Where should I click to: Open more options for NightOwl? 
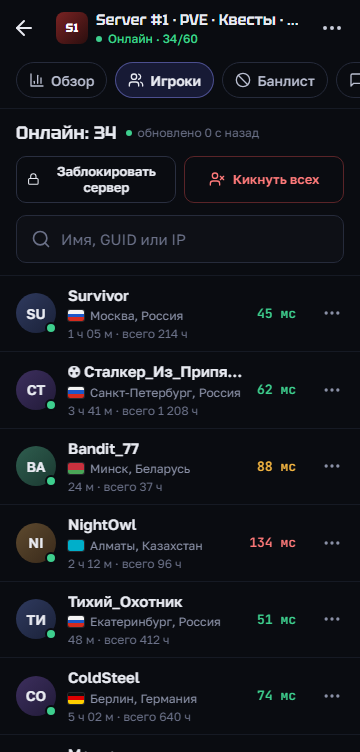332,543
